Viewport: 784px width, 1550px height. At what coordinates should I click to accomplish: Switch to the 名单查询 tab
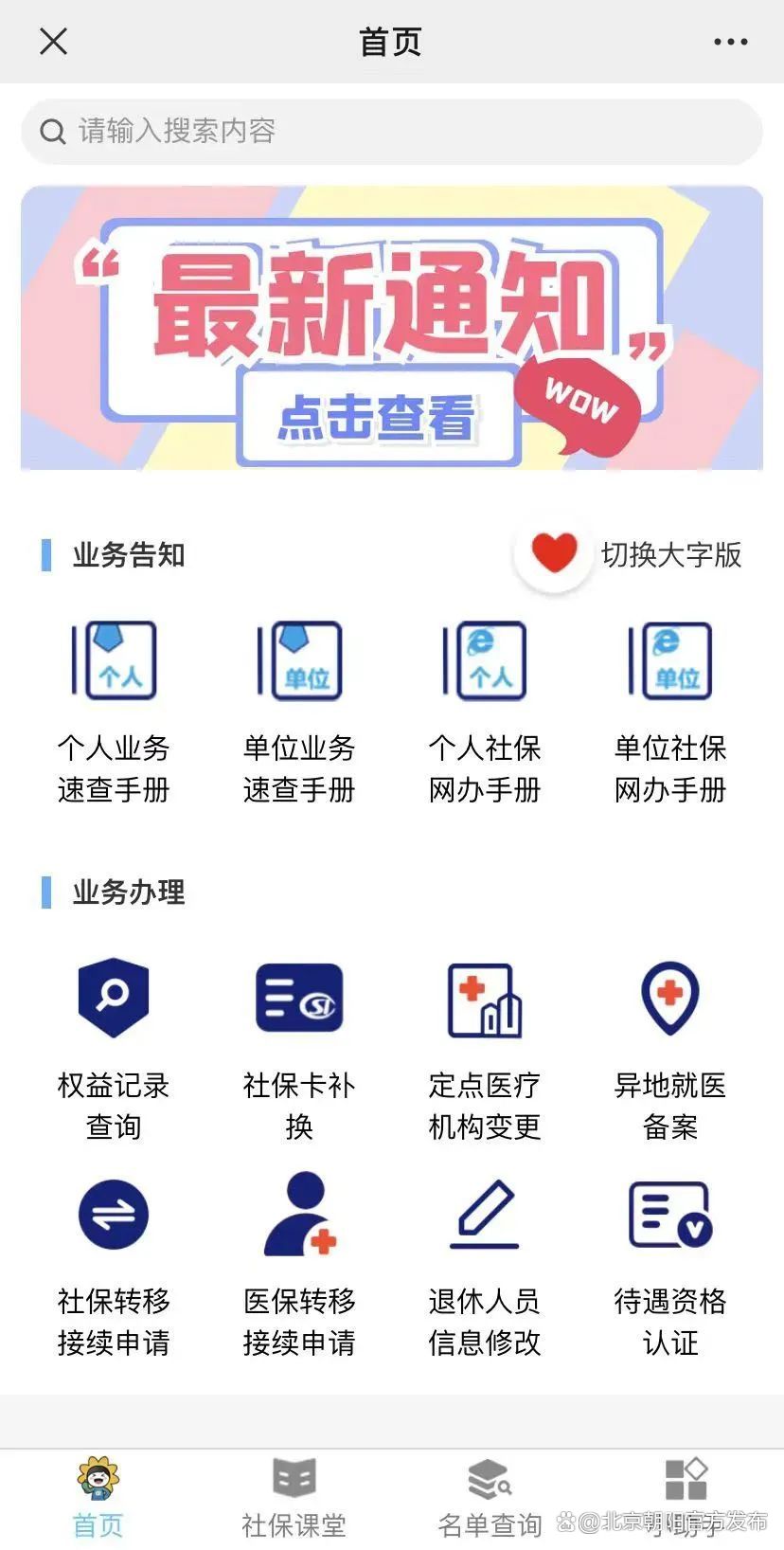[490, 1497]
